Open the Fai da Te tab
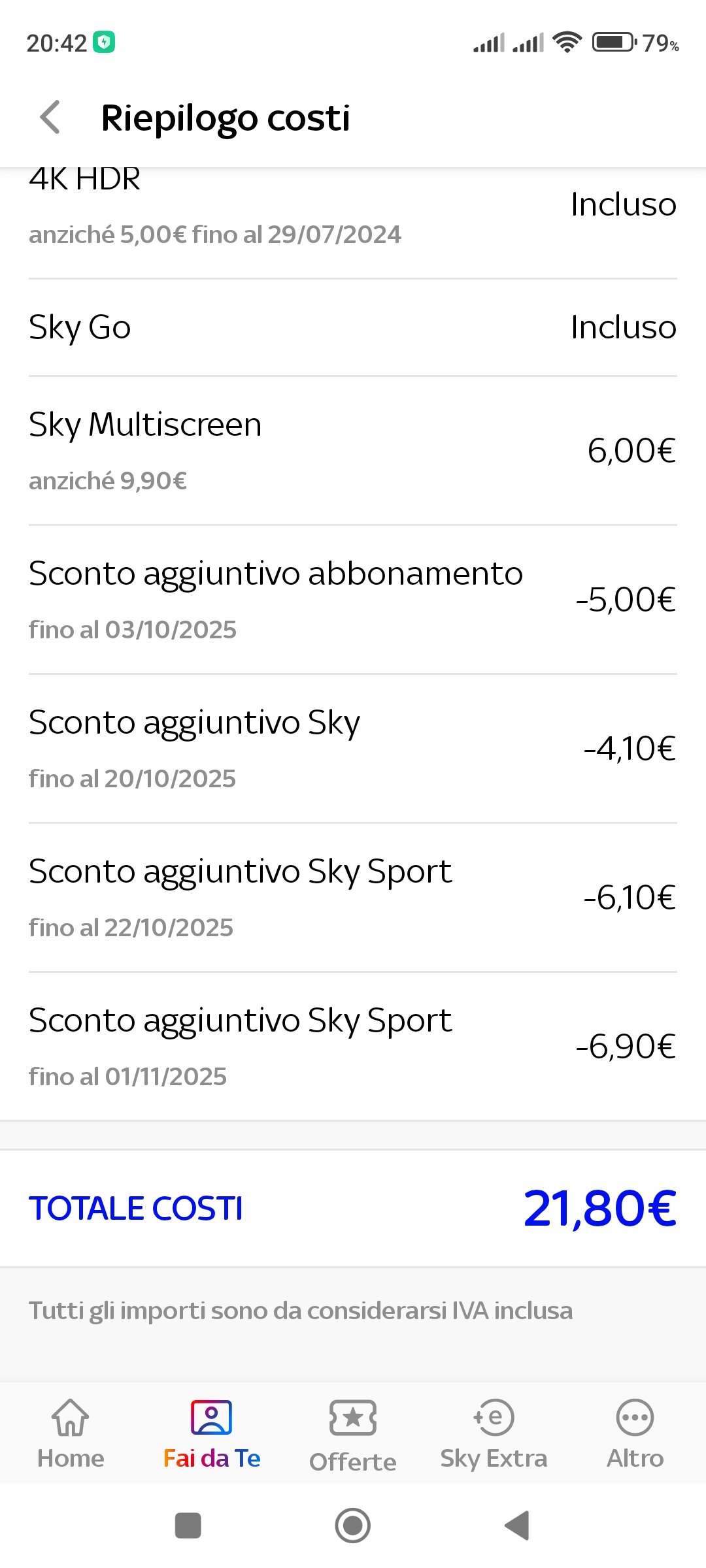The image size is (706, 1568). [x=212, y=1434]
